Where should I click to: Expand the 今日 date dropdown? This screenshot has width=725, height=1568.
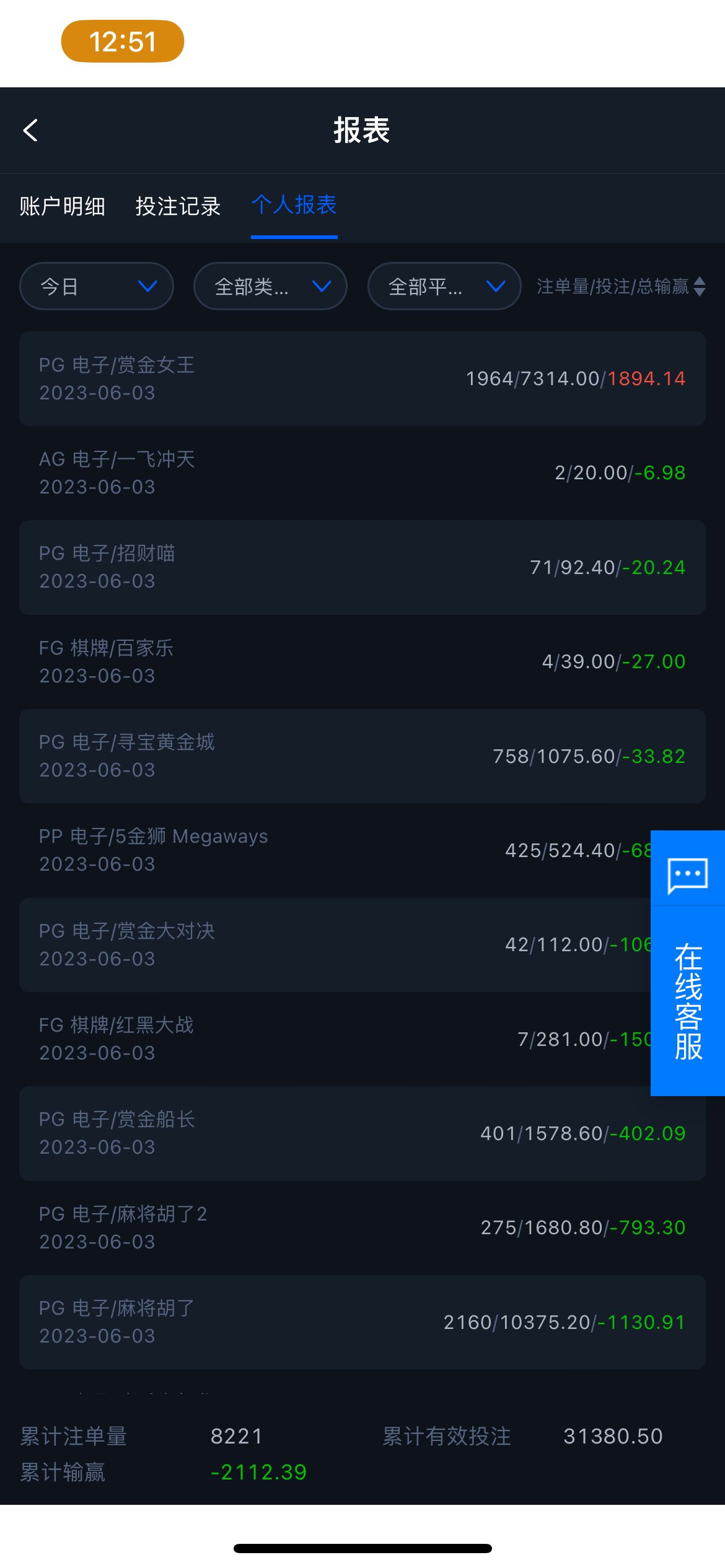click(97, 286)
